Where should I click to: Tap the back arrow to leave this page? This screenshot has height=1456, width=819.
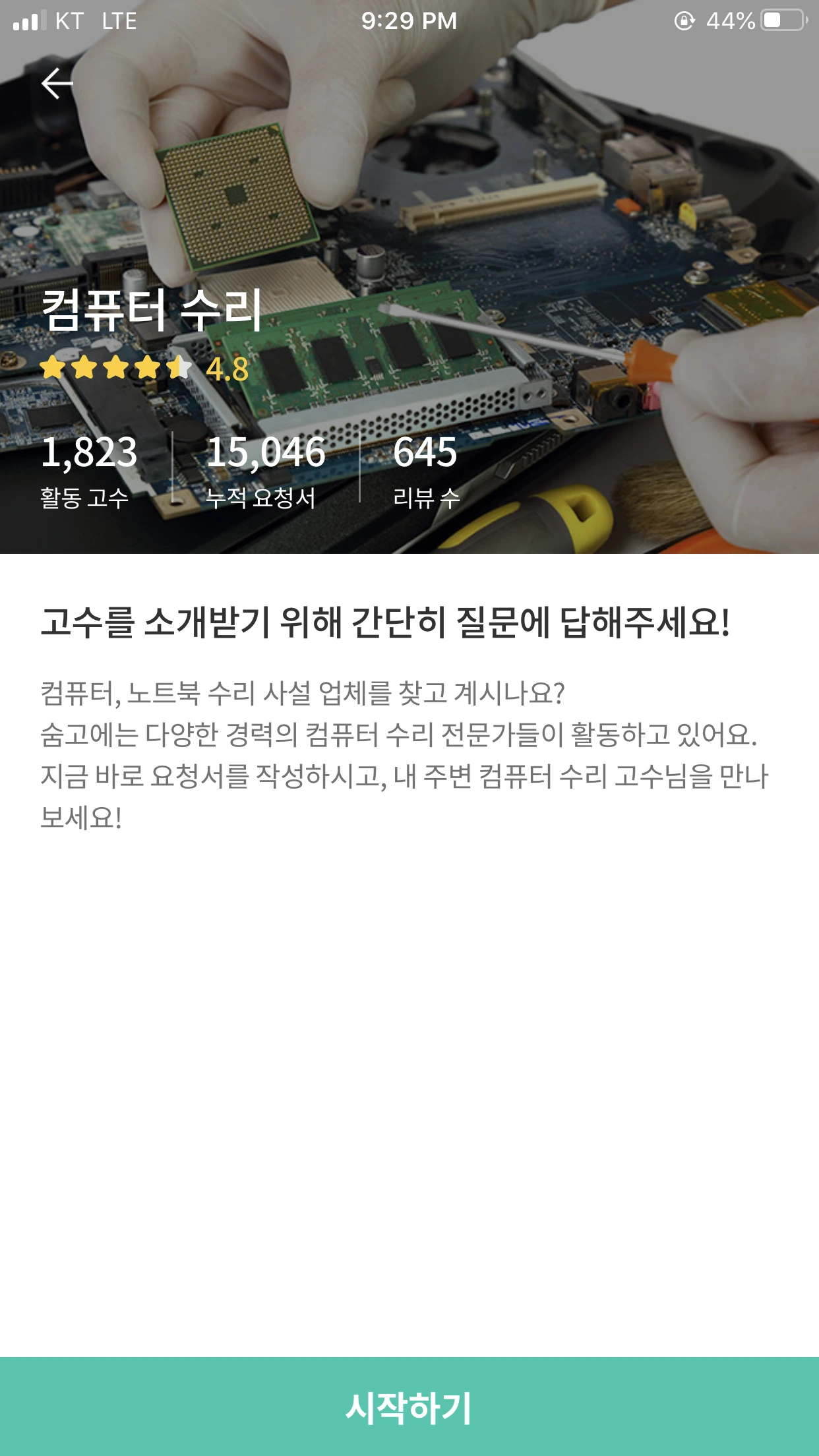coord(58,83)
